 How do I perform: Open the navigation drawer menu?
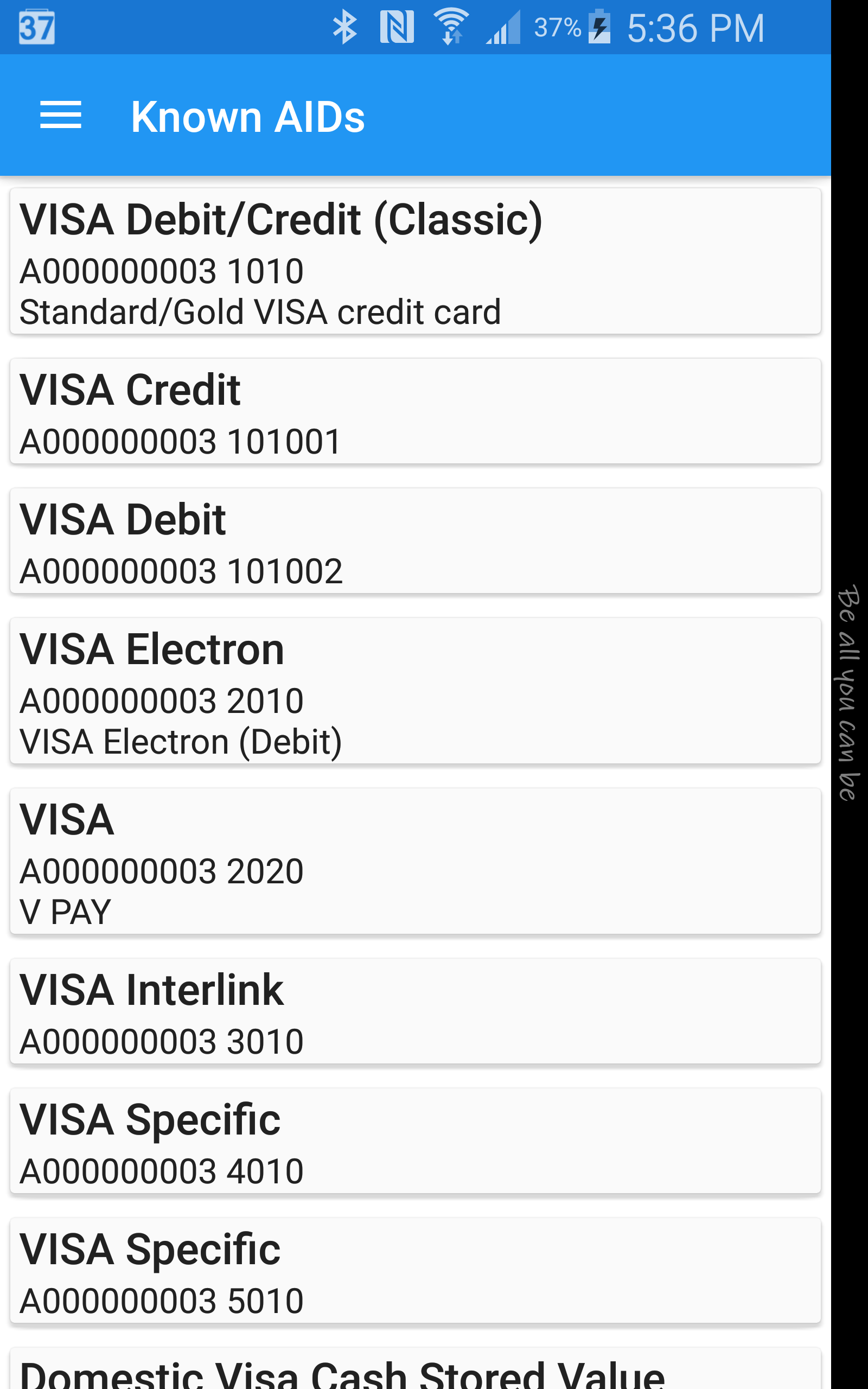(x=60, y=116)
